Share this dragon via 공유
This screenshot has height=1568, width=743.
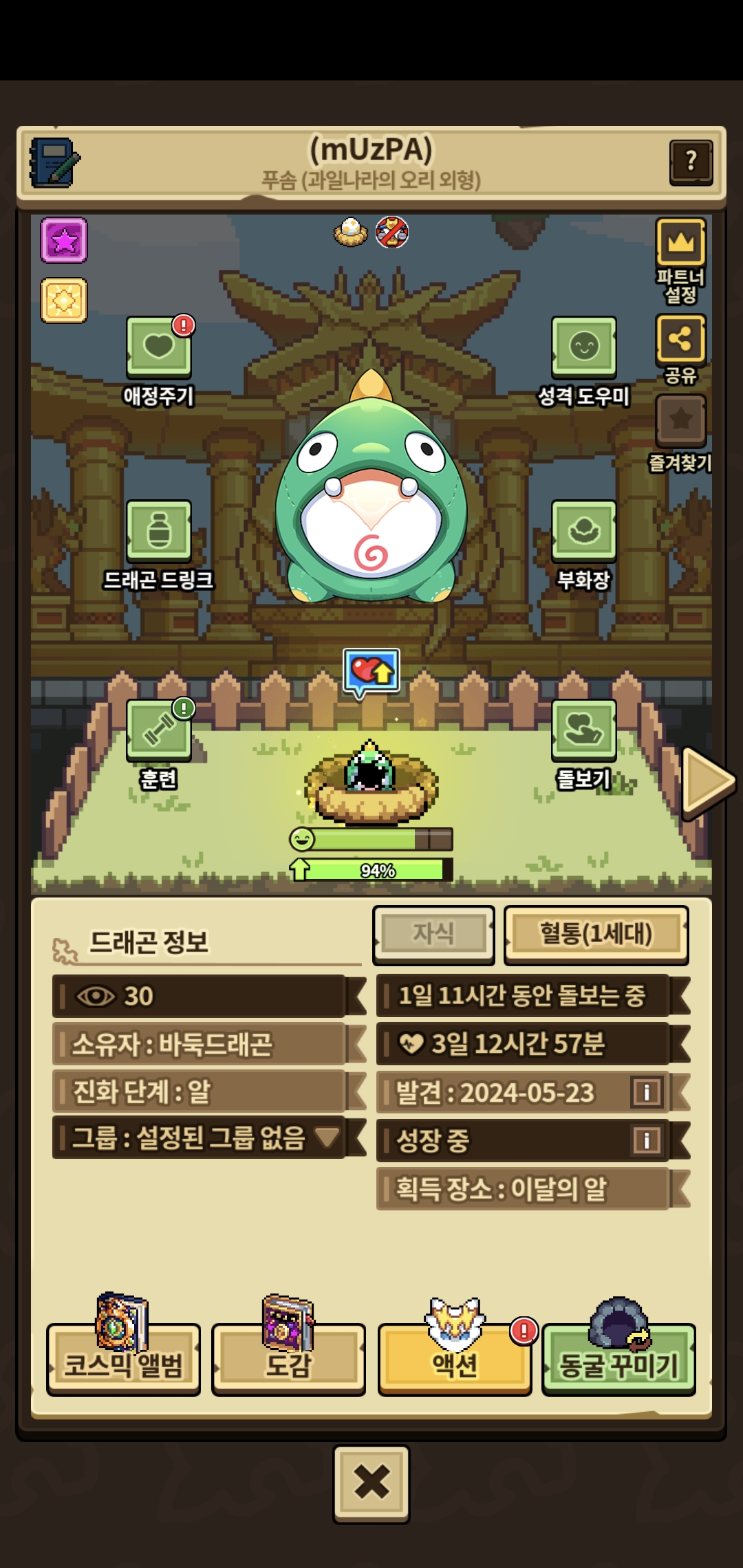(x=680, y=339)
